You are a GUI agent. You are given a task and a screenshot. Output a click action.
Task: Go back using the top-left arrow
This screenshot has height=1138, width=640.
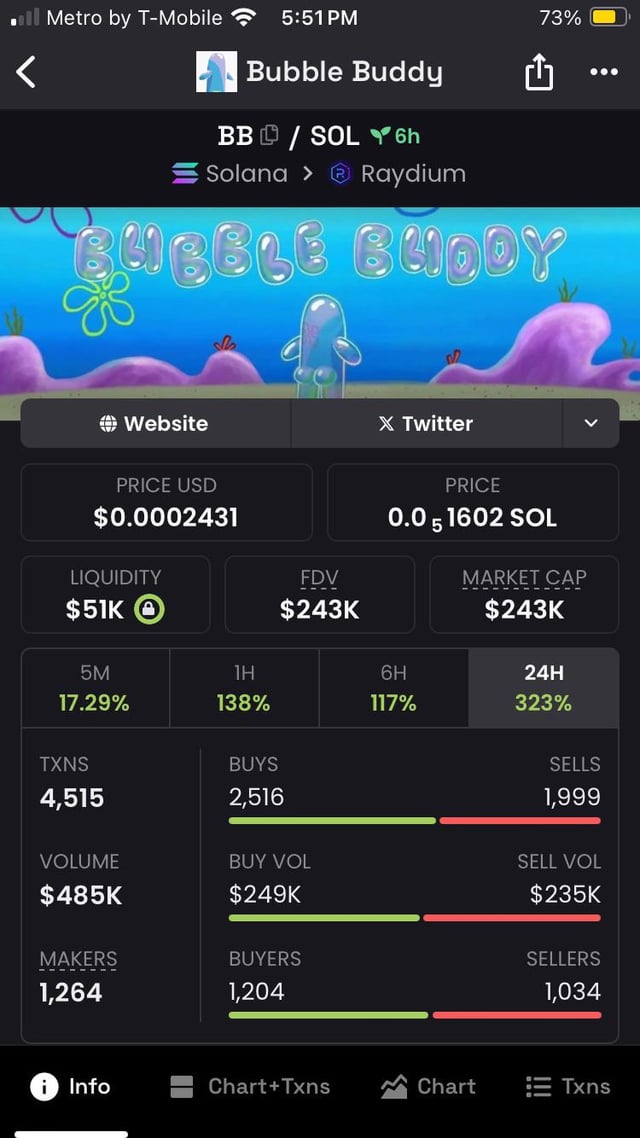tap(27, 72)
